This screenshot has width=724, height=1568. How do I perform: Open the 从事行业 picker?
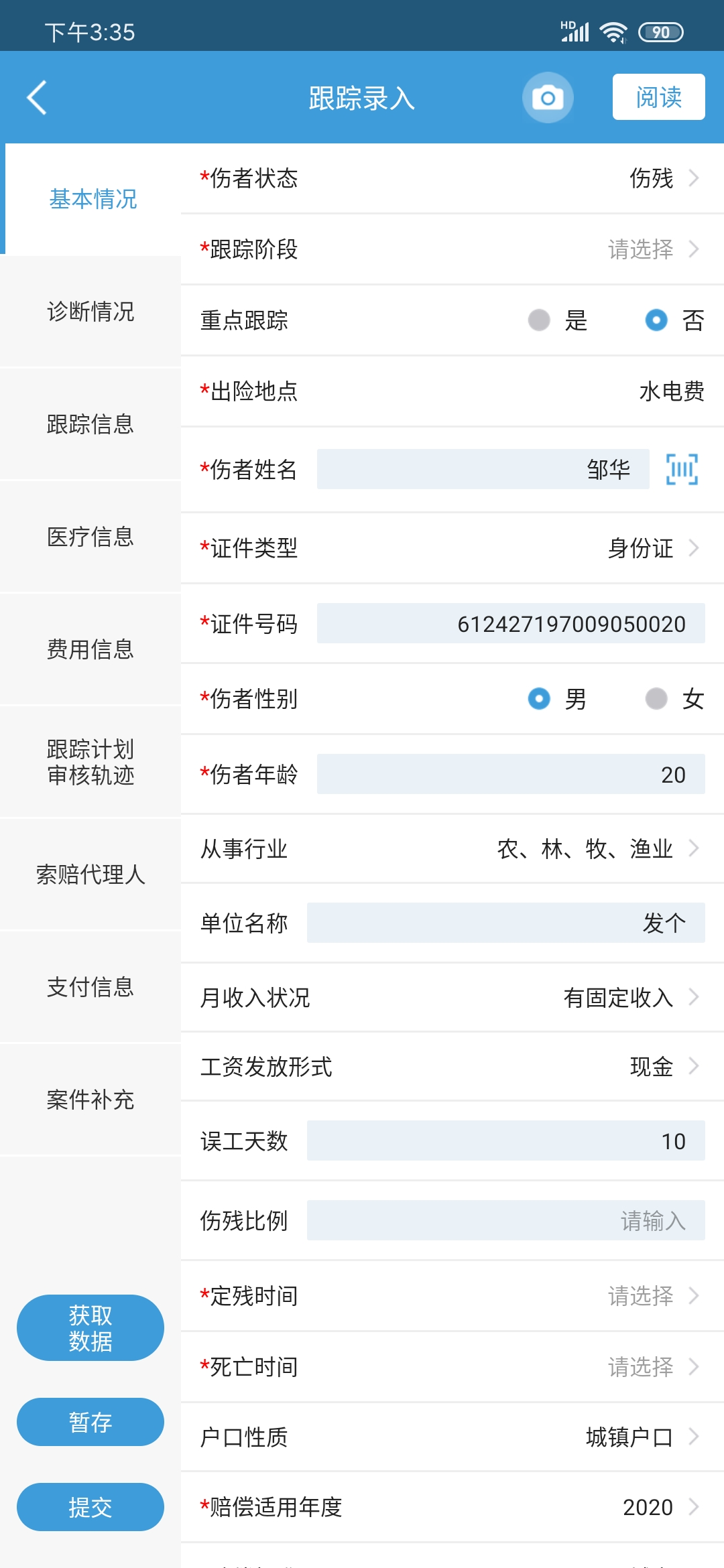click(x=452, y=848)
